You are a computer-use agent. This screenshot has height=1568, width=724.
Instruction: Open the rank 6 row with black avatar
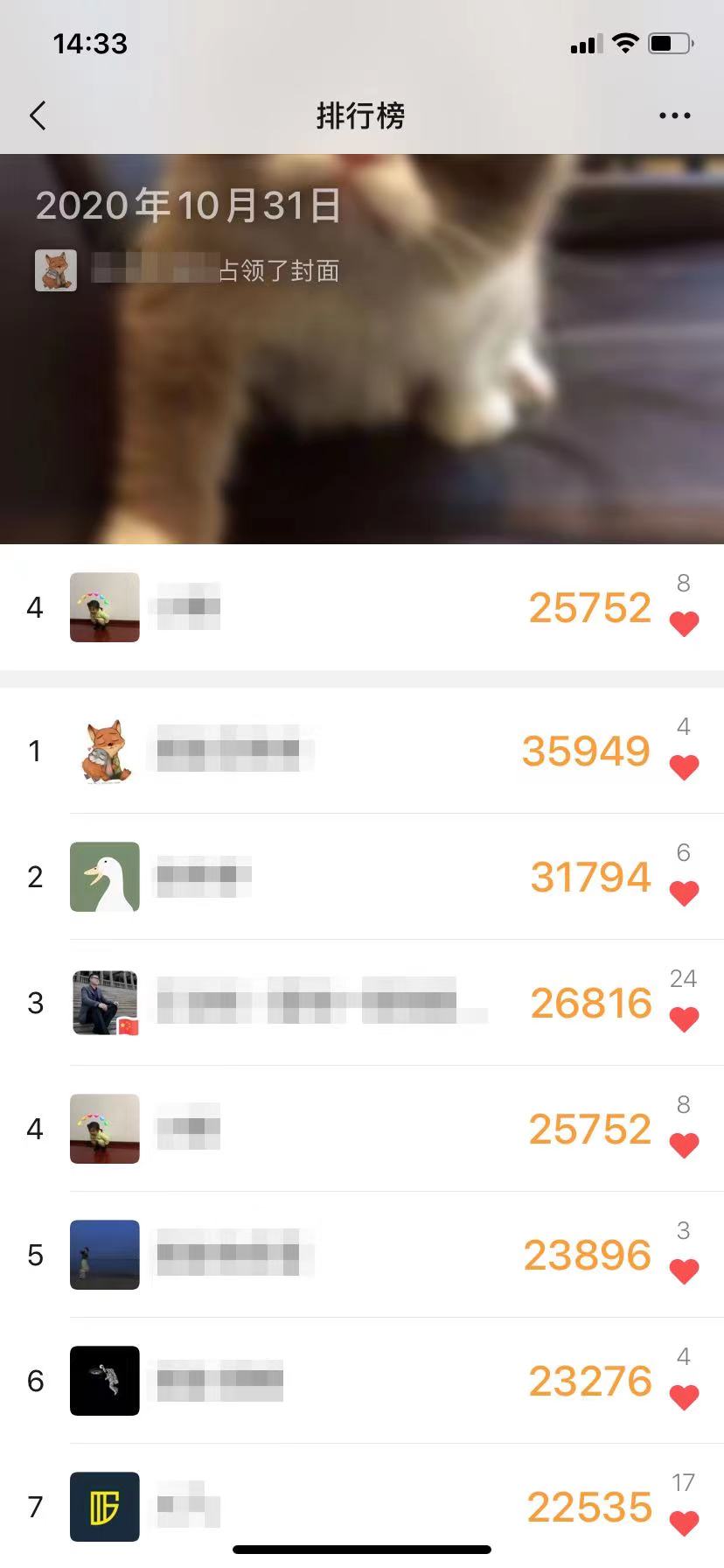coord(105,1381)
